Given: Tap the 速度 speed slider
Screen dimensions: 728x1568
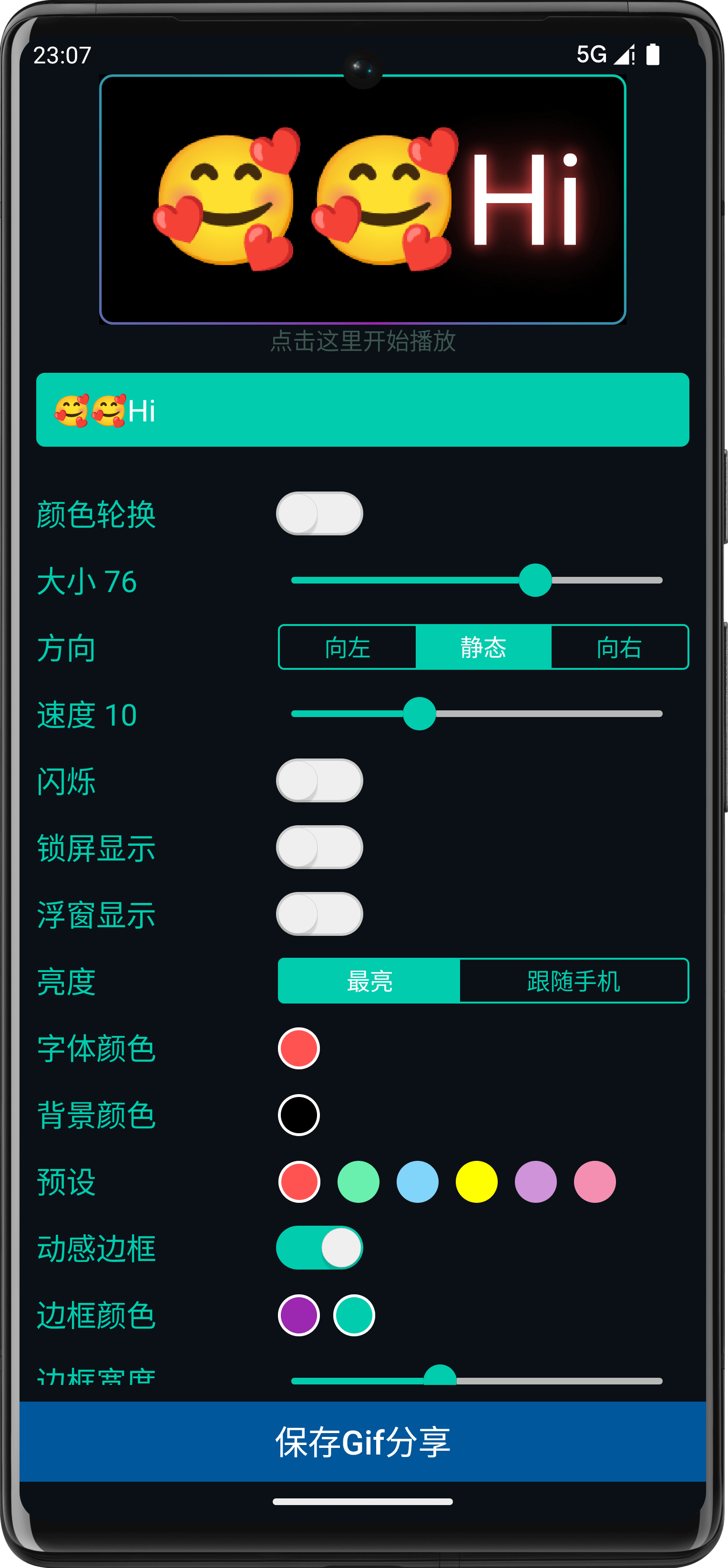Looking at the screenshot, I should click(x=477, y=713).
